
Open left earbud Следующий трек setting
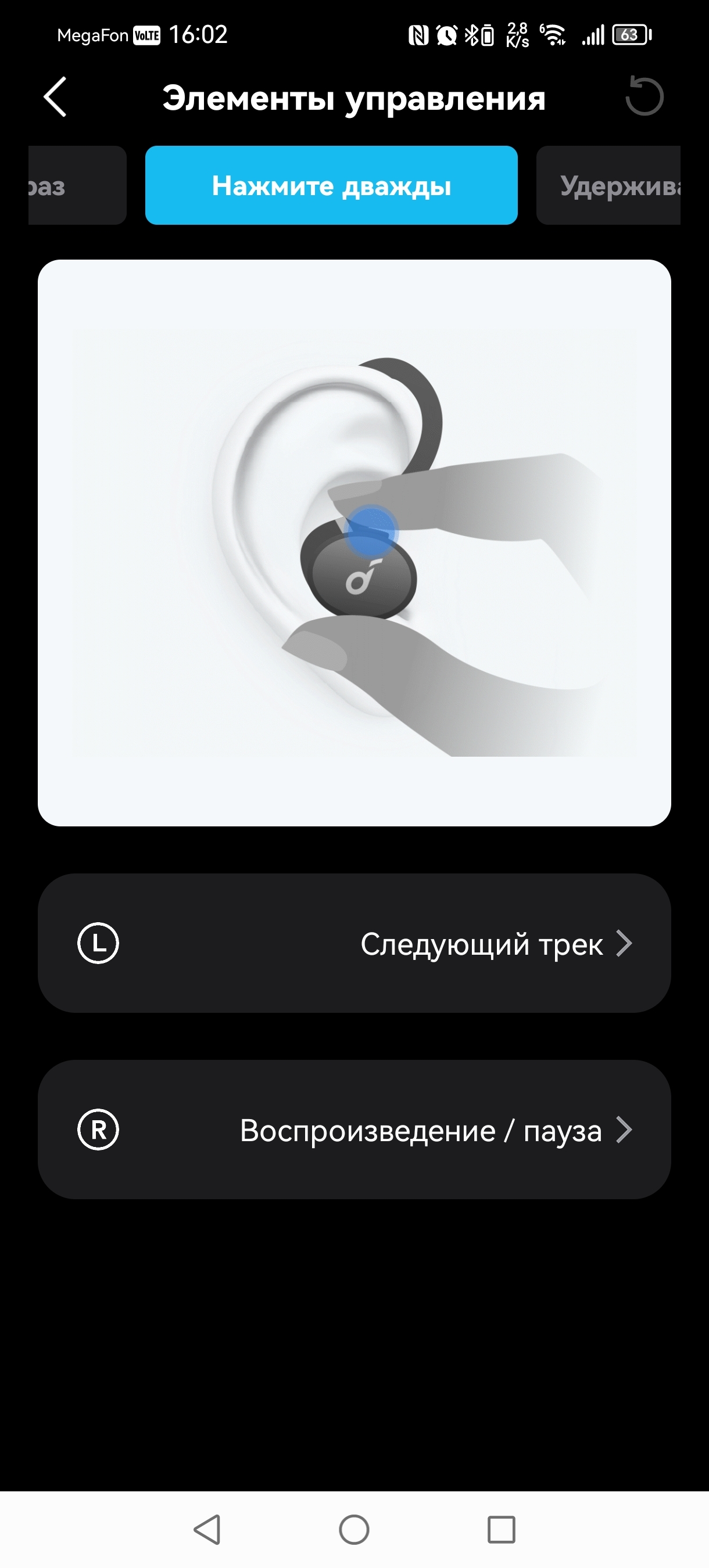354,944
